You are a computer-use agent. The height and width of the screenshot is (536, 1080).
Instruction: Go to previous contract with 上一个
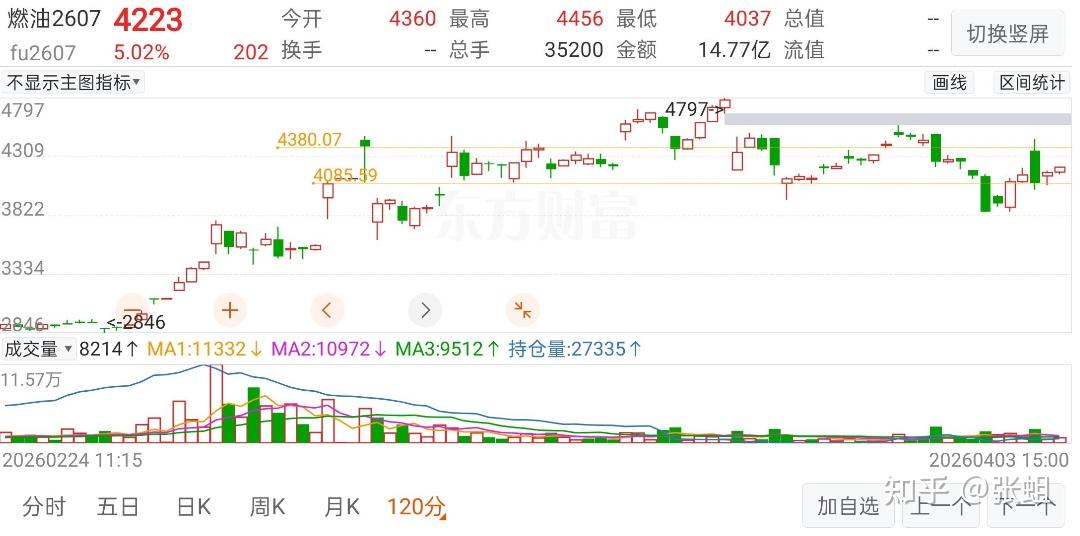[941, 506]
